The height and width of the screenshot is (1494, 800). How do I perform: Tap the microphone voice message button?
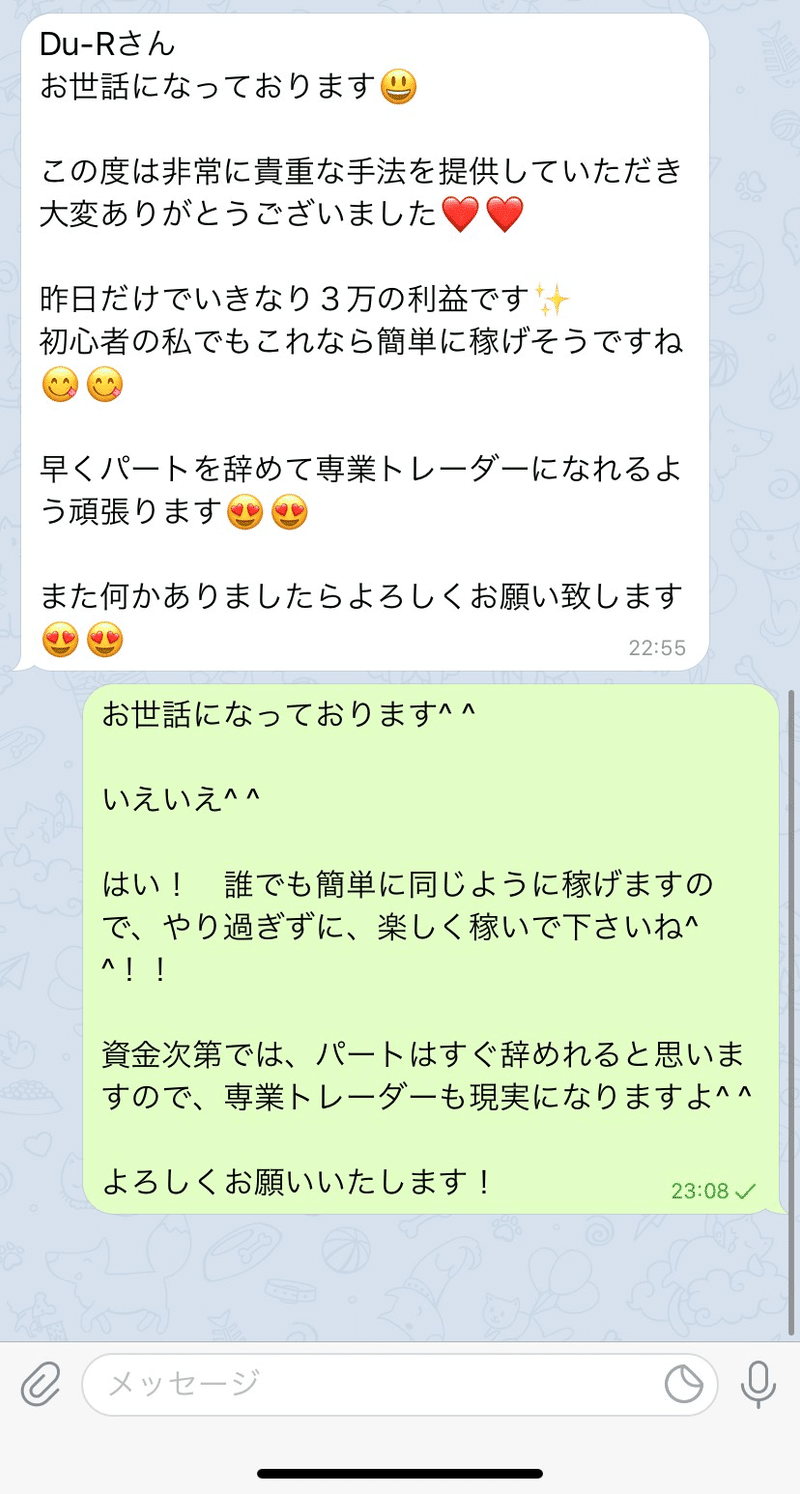pyautogui.click(x=758, y=1385)
